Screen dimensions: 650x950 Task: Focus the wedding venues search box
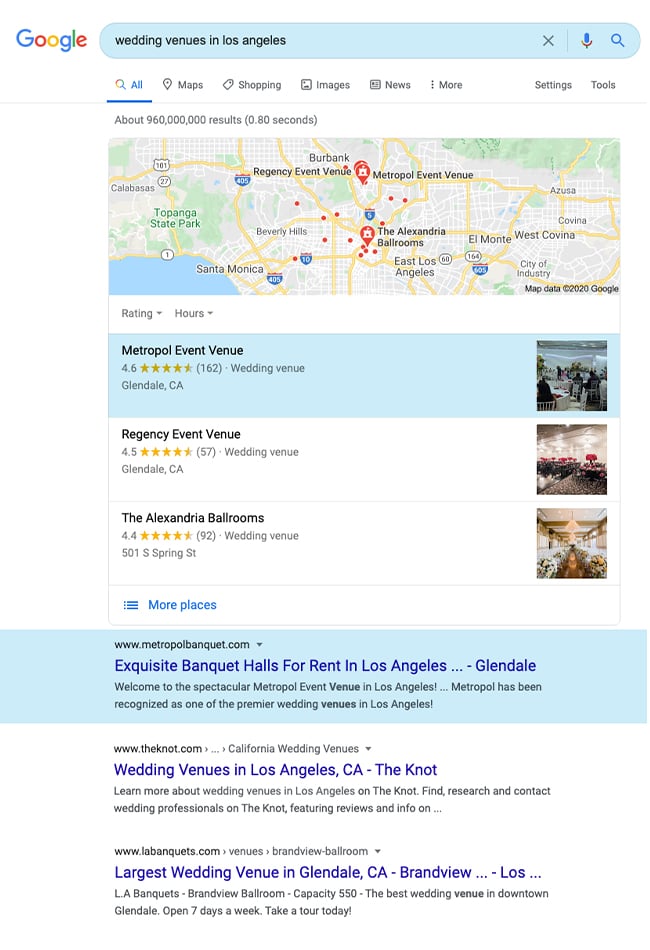click(320, 41)
